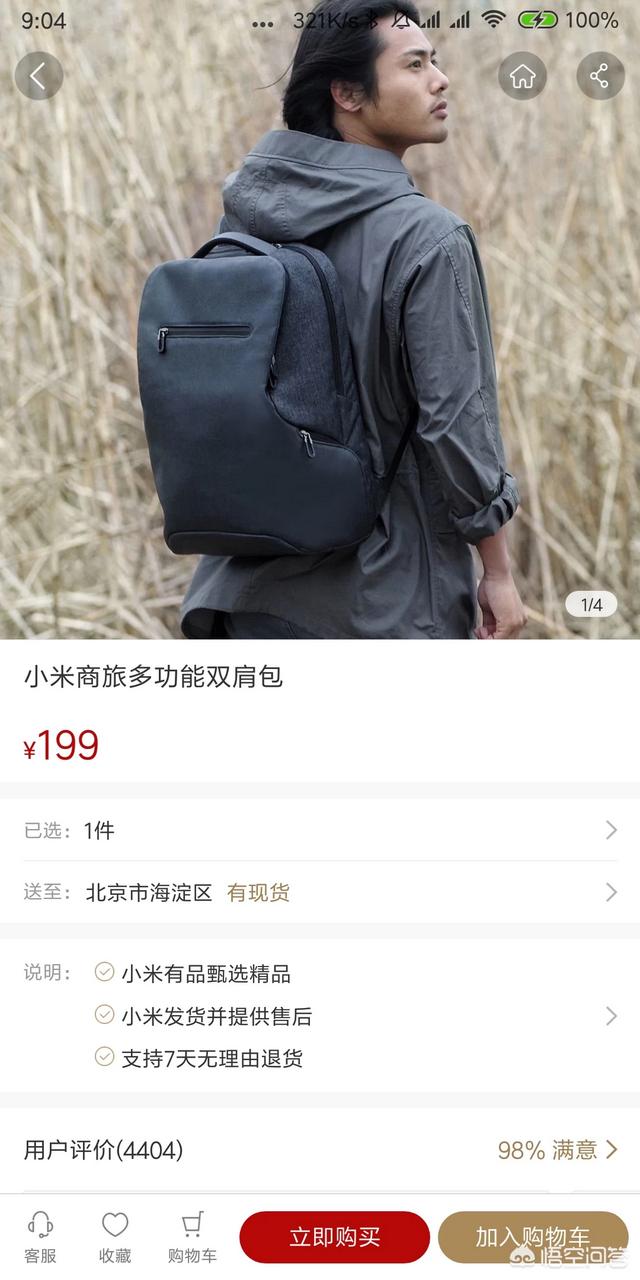Tap 立即购买 to buy now

[x=335, y=1237]
